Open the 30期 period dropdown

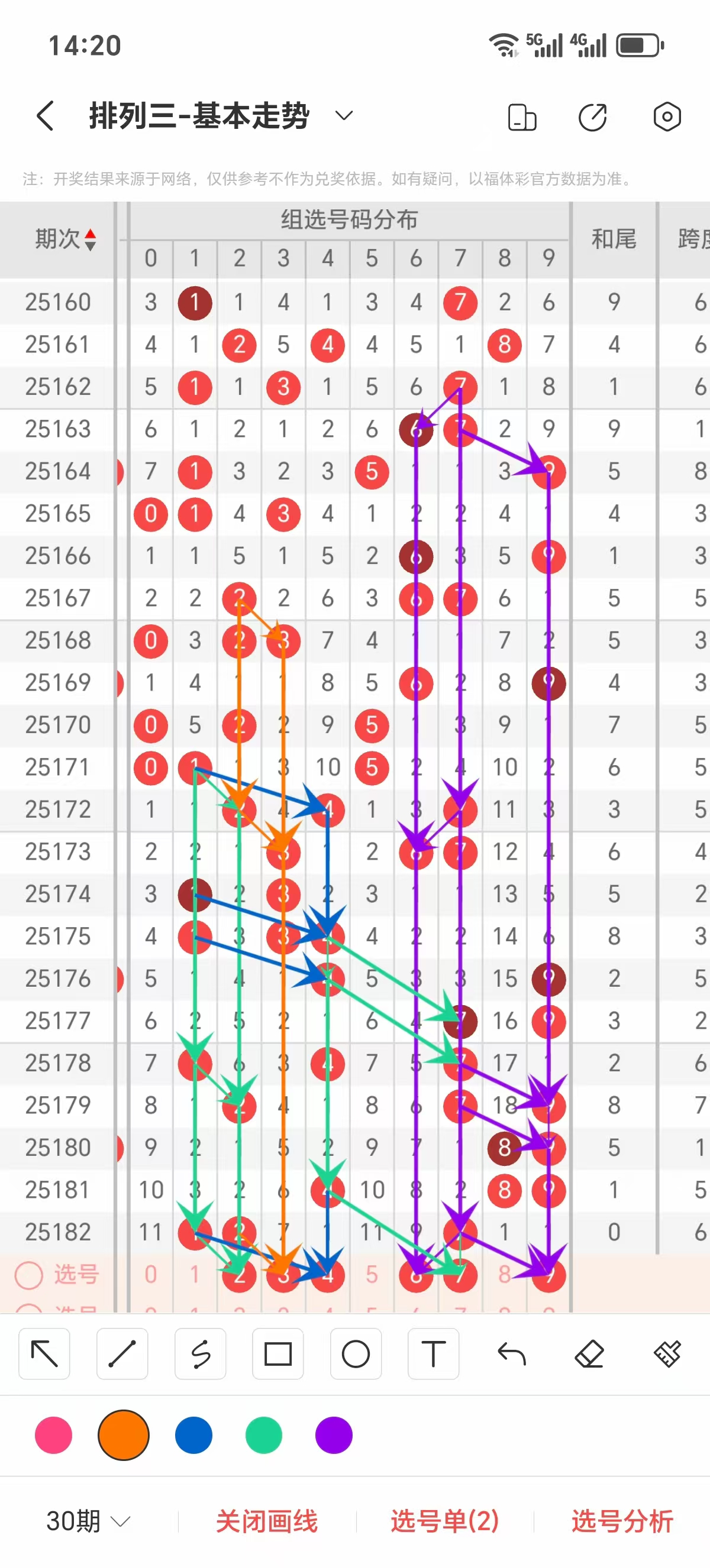point(88,1521)
